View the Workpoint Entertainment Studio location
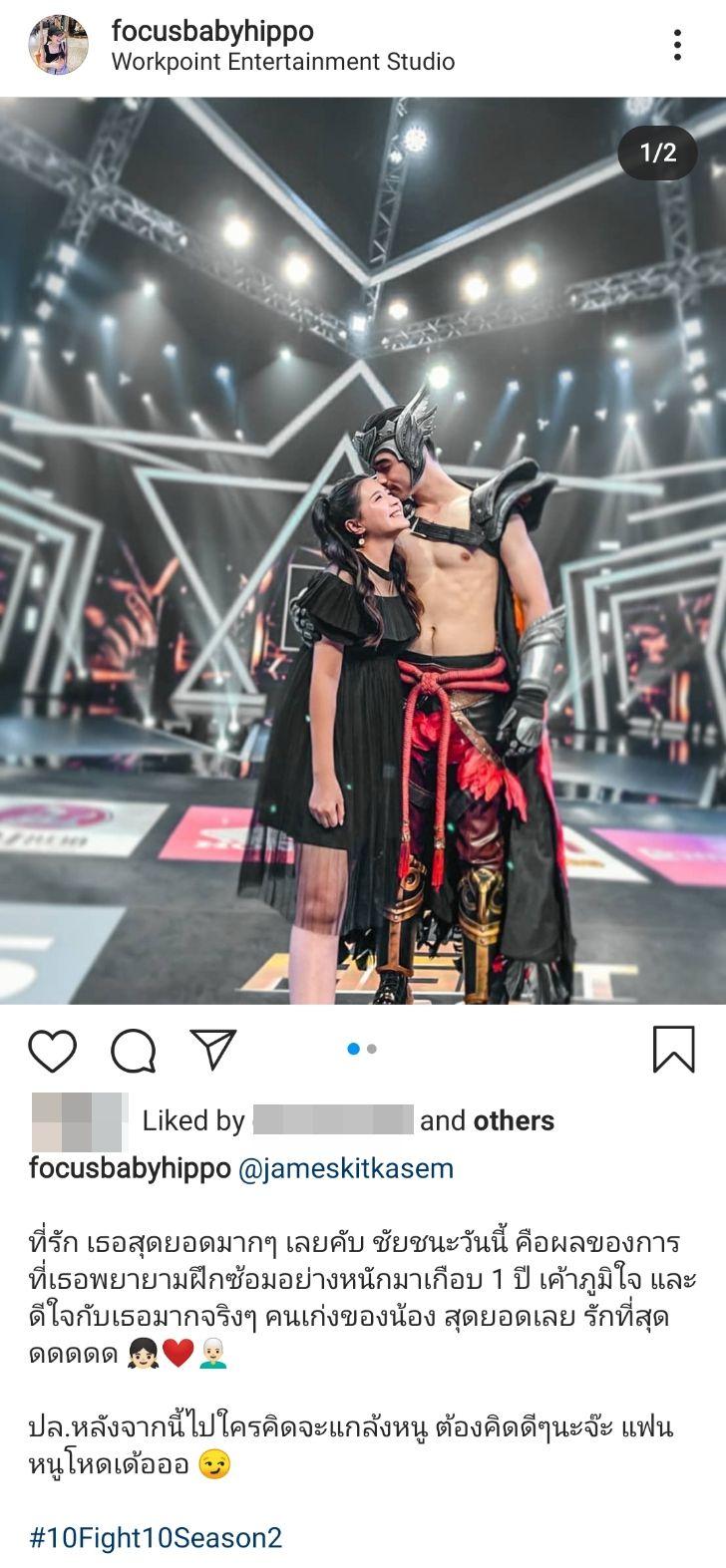This screenshot has width=726, height=1568. [x=282, y=62]
